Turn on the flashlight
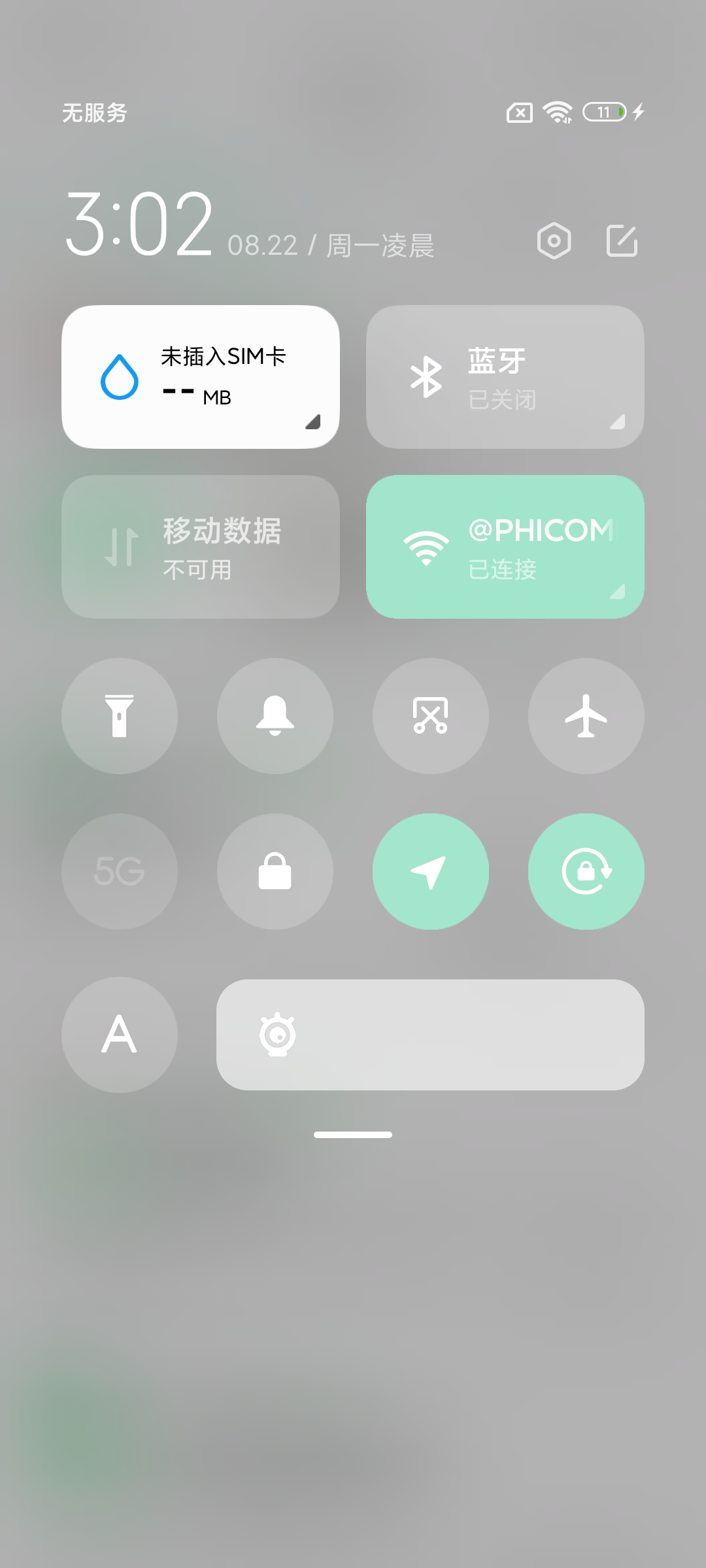 (x=120, y=716)
